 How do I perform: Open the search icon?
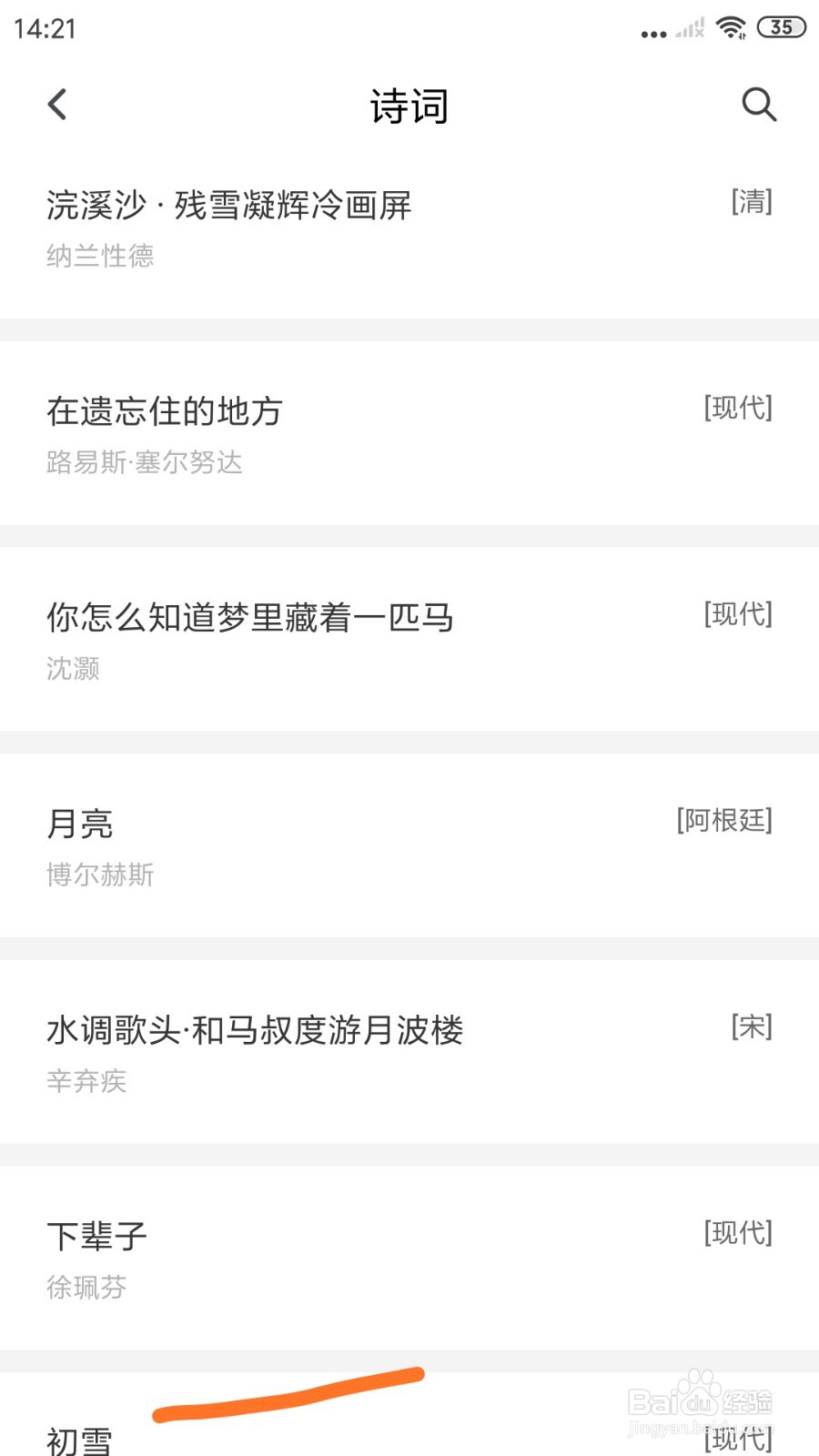tap(759, 105)
